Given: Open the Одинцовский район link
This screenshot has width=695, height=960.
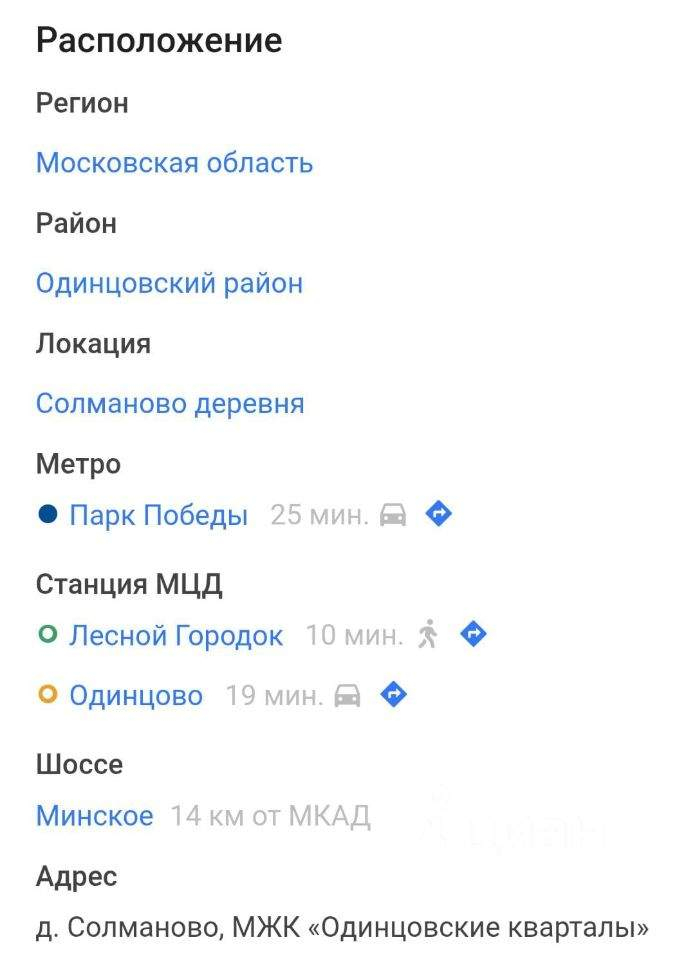Looking at the screenshot, I should [x=169, y=283].
